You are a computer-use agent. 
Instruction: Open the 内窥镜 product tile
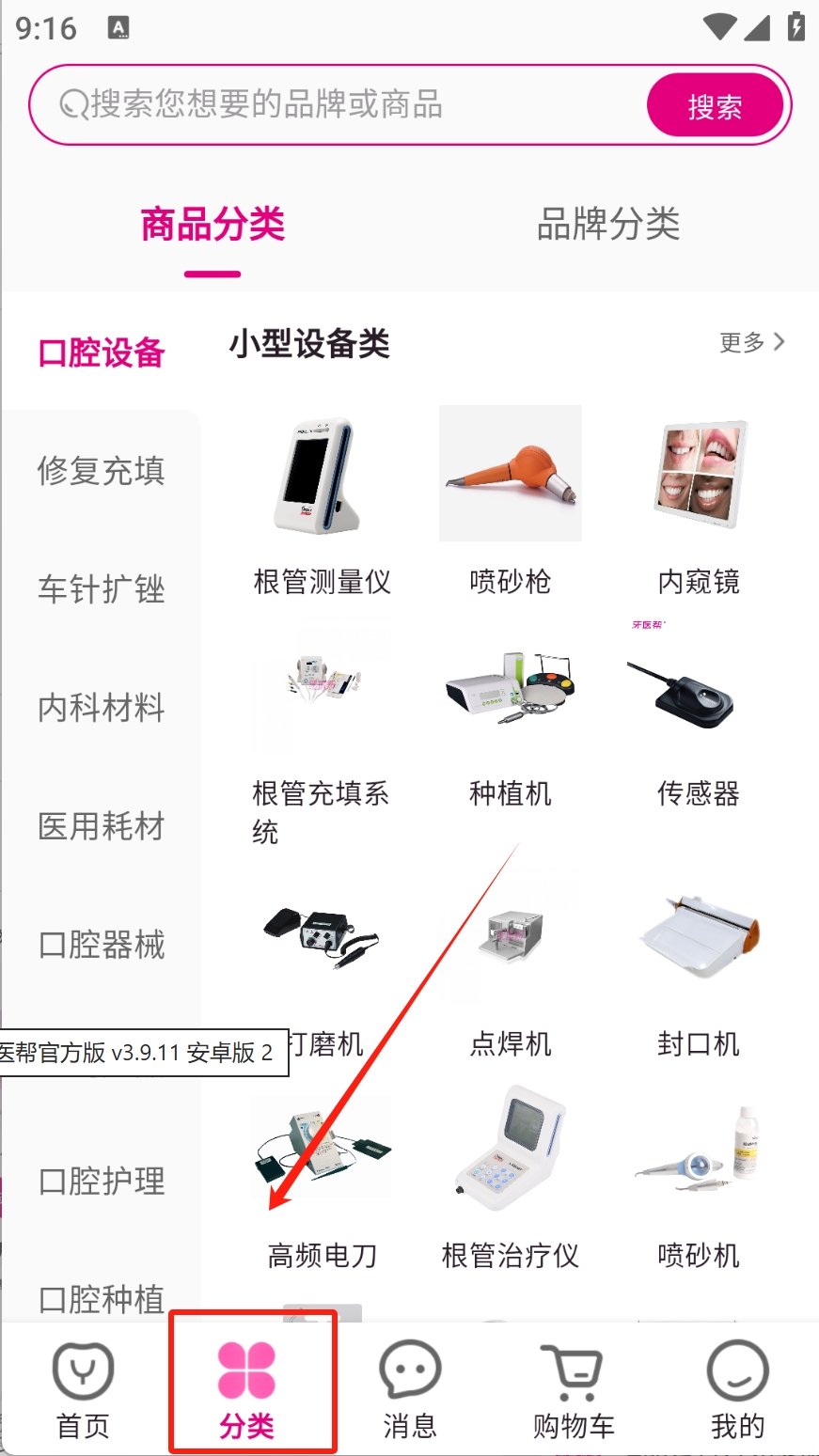[699, 503]
